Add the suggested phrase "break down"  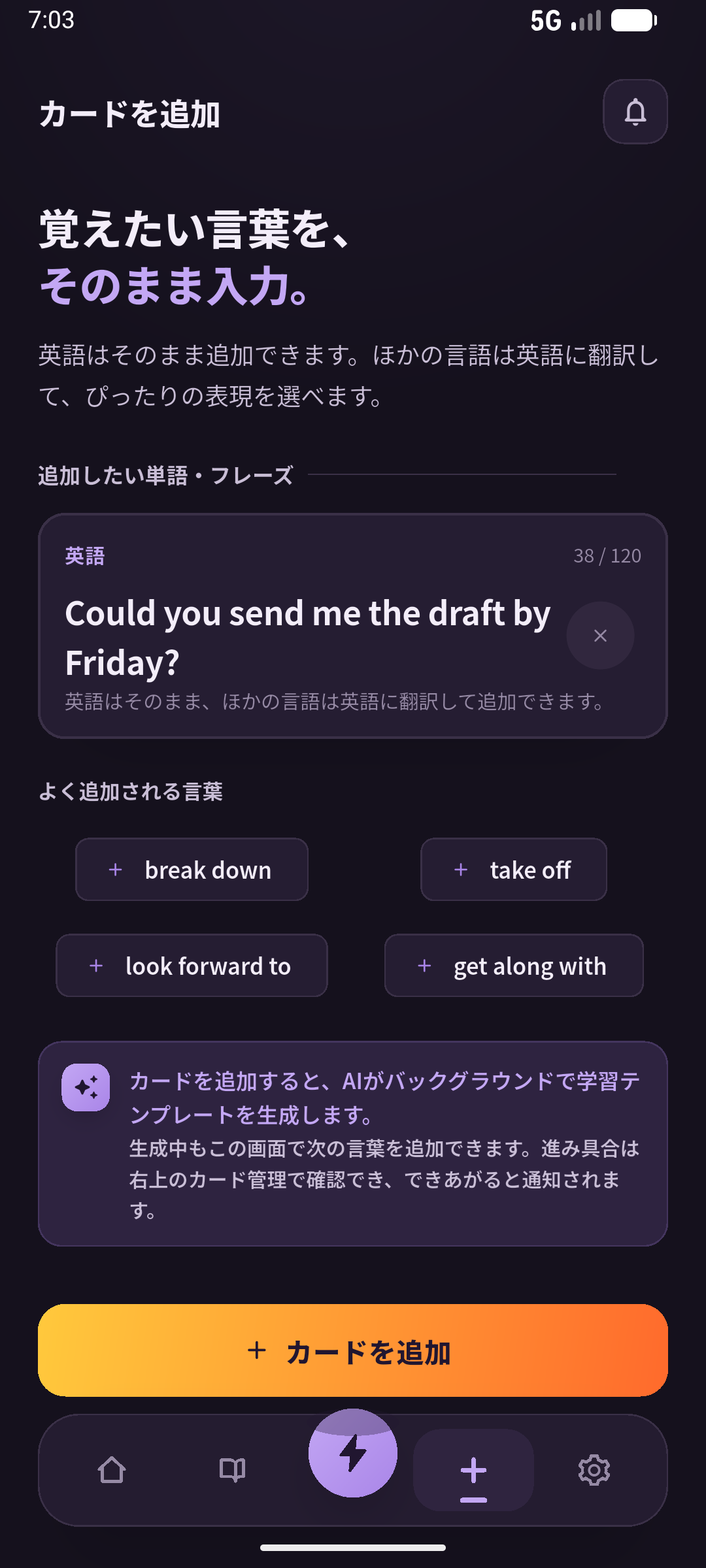click(192, 870)
